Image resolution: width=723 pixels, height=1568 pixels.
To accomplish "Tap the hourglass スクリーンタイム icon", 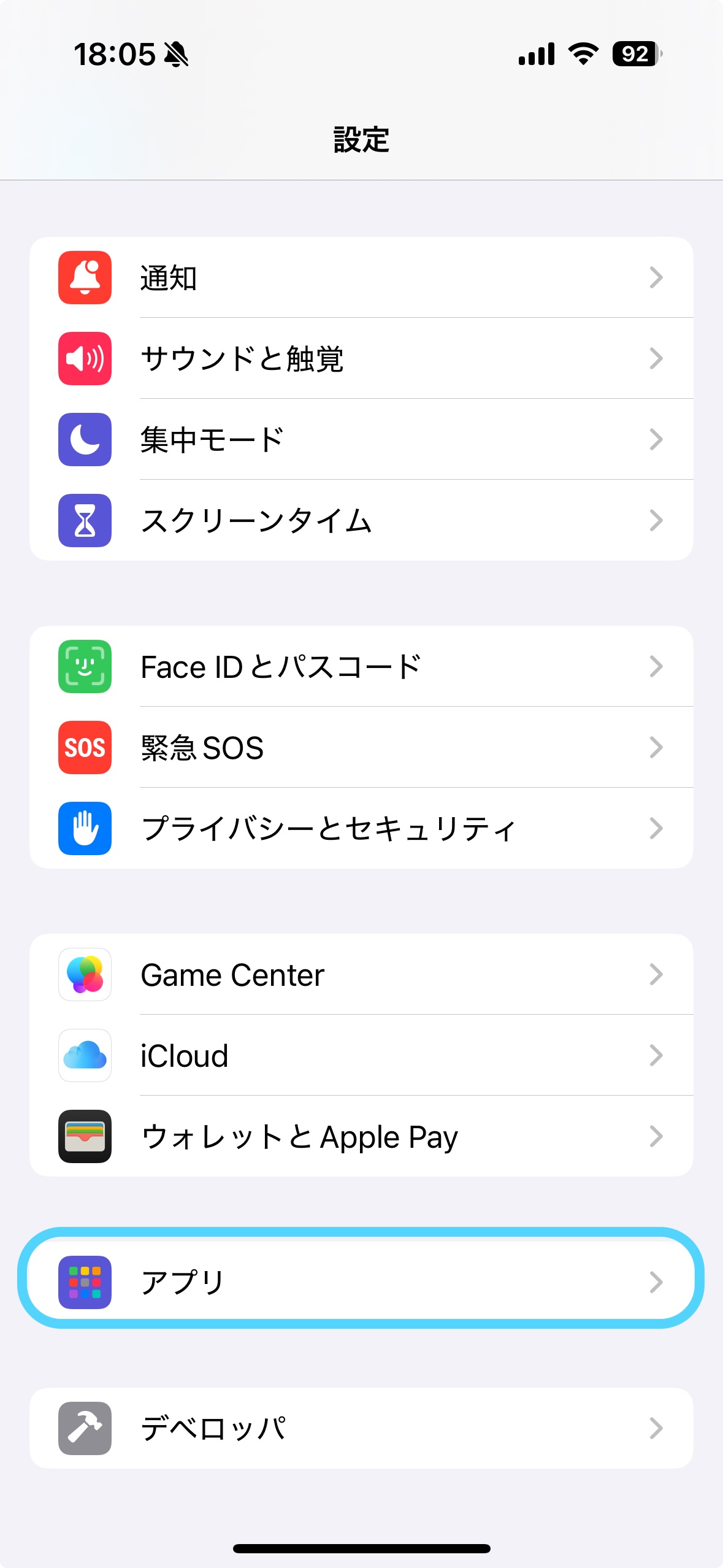I will point(84,521).
